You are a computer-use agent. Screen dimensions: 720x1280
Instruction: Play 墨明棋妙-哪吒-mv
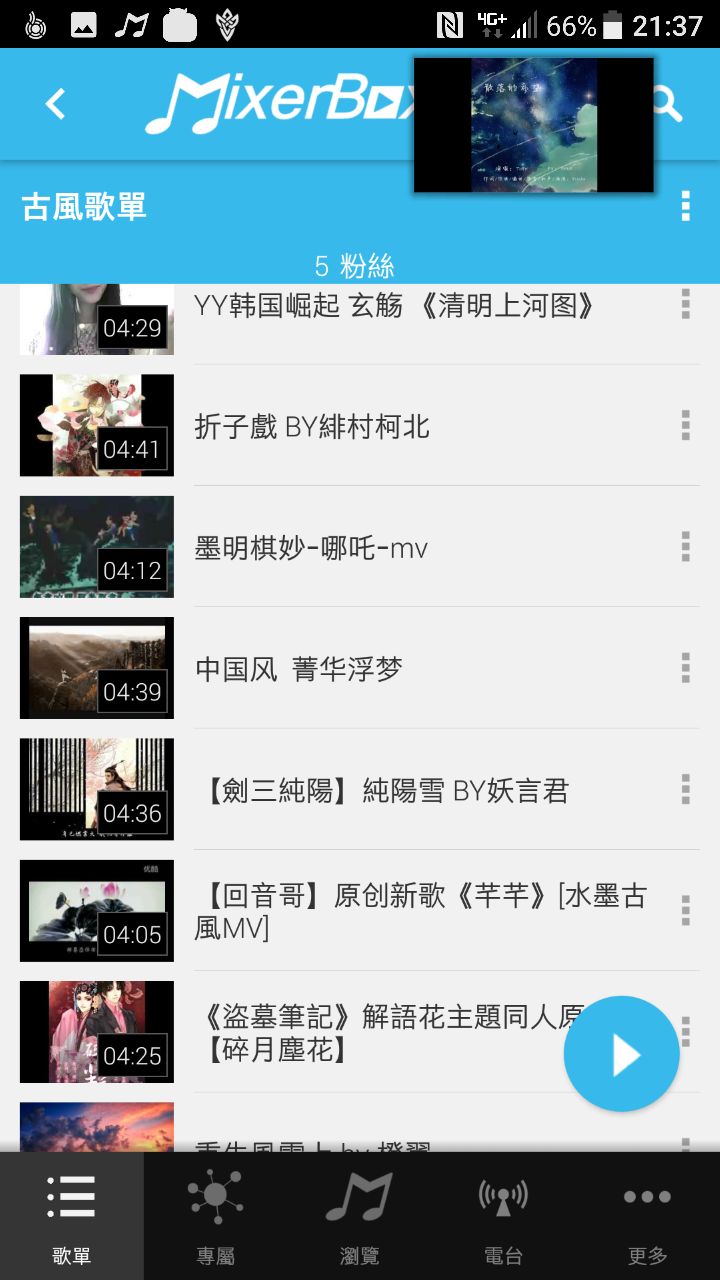[311, 548]
